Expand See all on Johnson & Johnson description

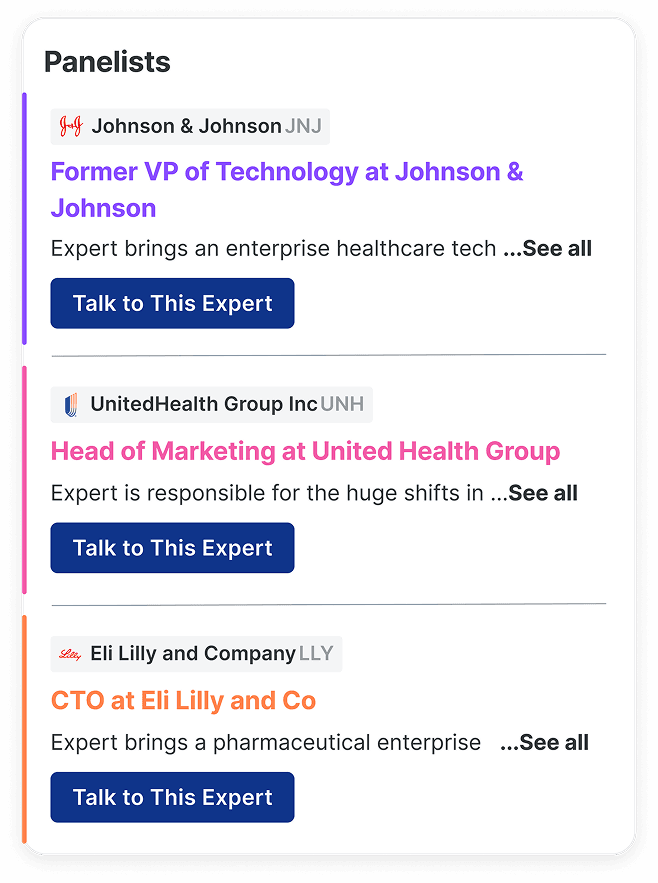coord(548,248)
